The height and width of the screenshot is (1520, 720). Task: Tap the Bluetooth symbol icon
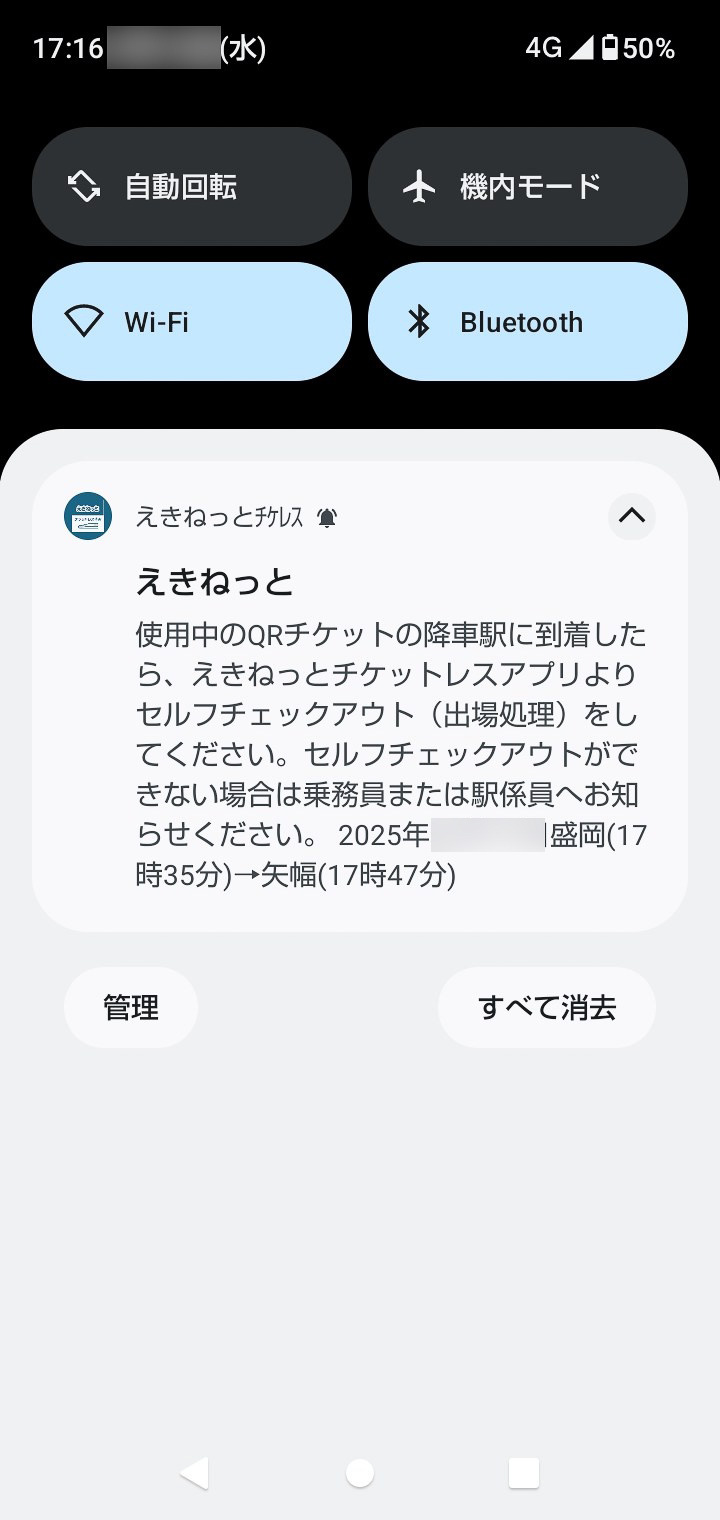tap(421, 321)
